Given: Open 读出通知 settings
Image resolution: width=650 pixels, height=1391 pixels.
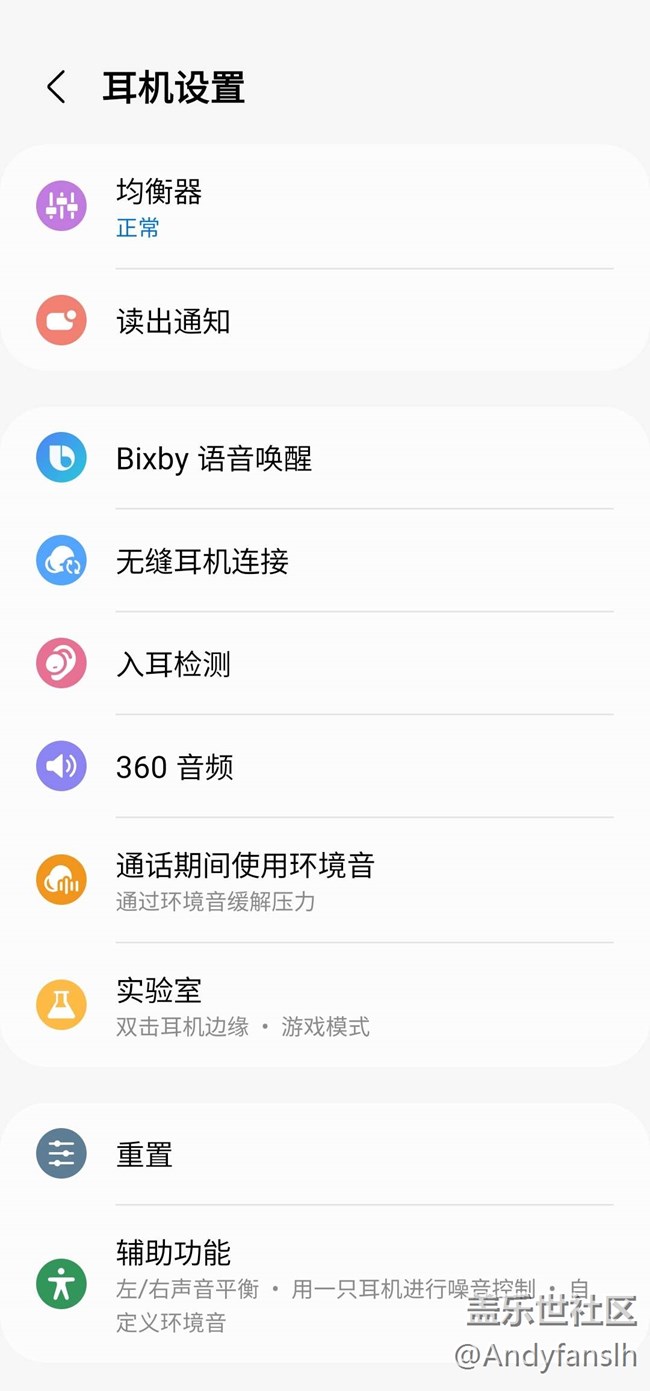Looking at the screenshot, I should [325, 321].
